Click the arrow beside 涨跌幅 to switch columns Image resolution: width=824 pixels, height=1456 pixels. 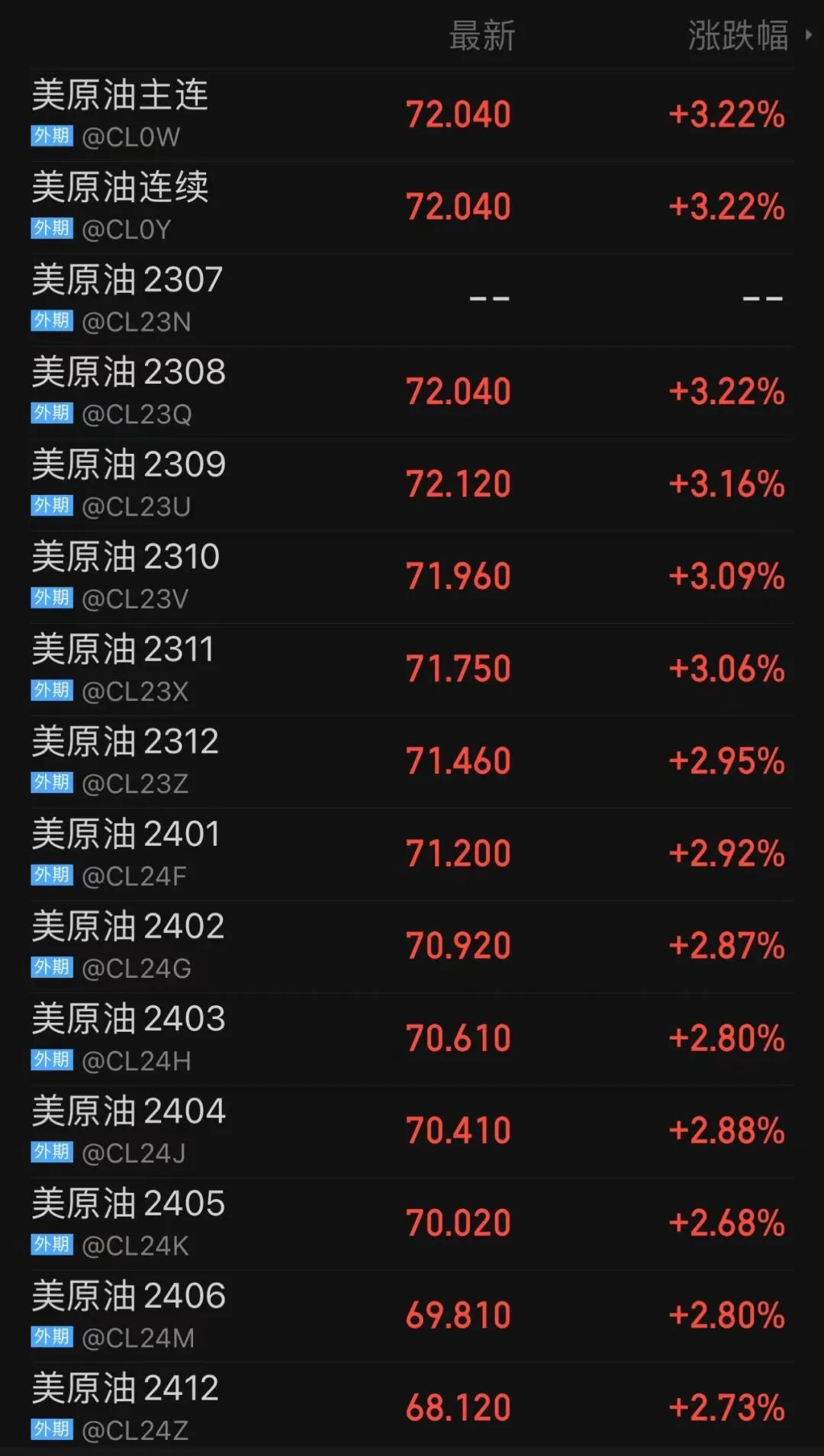[806, 34]
